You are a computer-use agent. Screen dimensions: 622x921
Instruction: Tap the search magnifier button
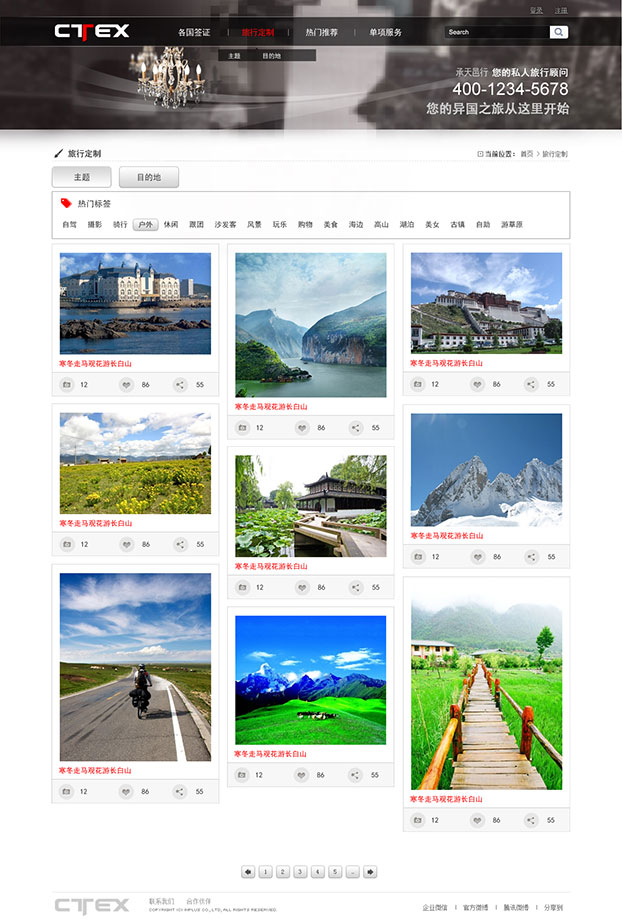click(559, 32)
